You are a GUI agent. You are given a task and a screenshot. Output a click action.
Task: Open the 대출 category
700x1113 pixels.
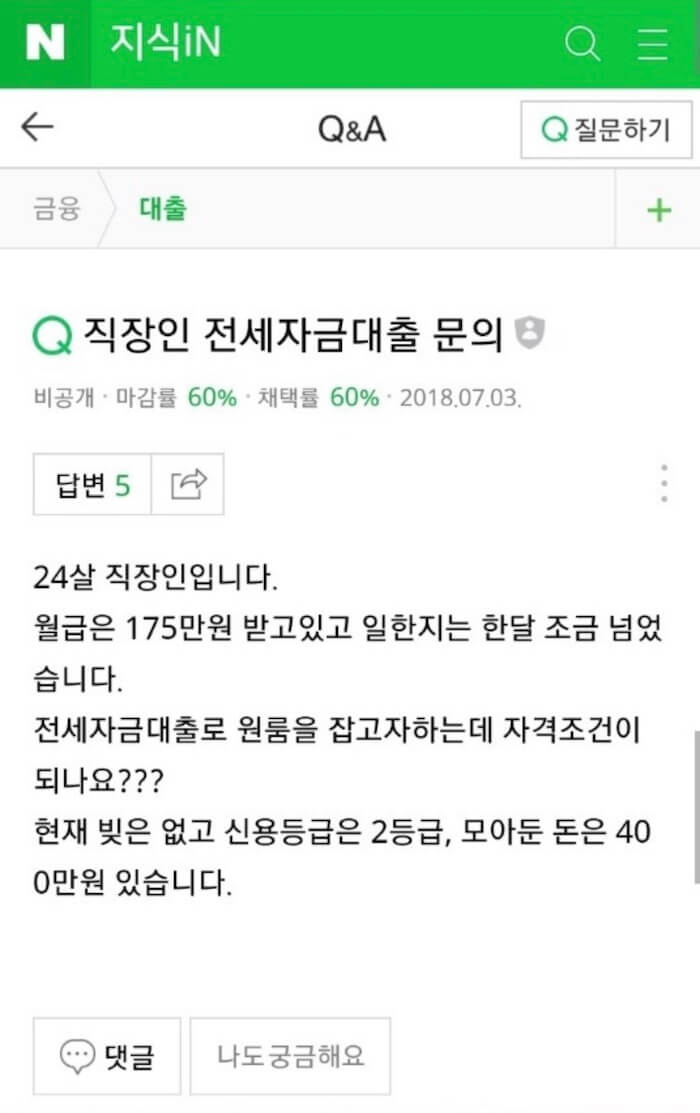pos(163,210)
